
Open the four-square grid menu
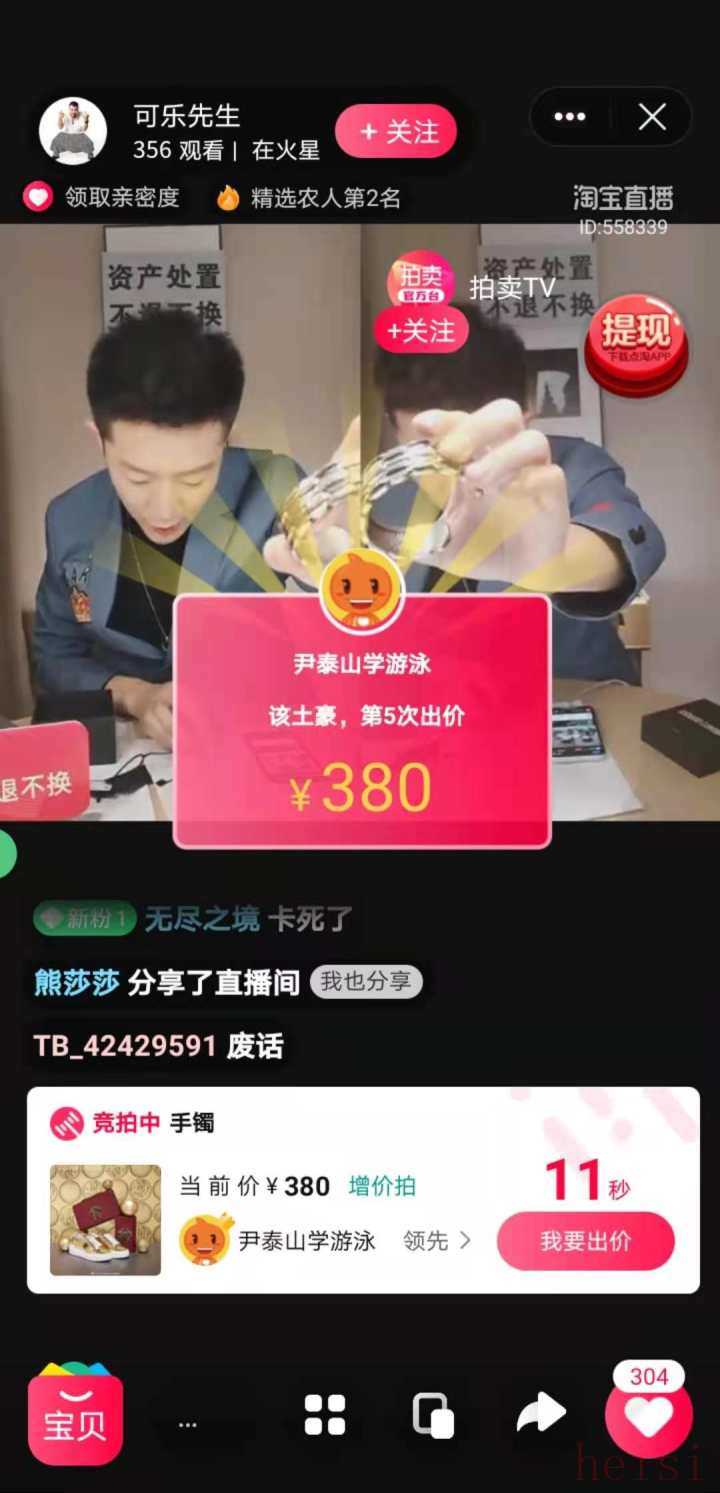(325, 1415)
